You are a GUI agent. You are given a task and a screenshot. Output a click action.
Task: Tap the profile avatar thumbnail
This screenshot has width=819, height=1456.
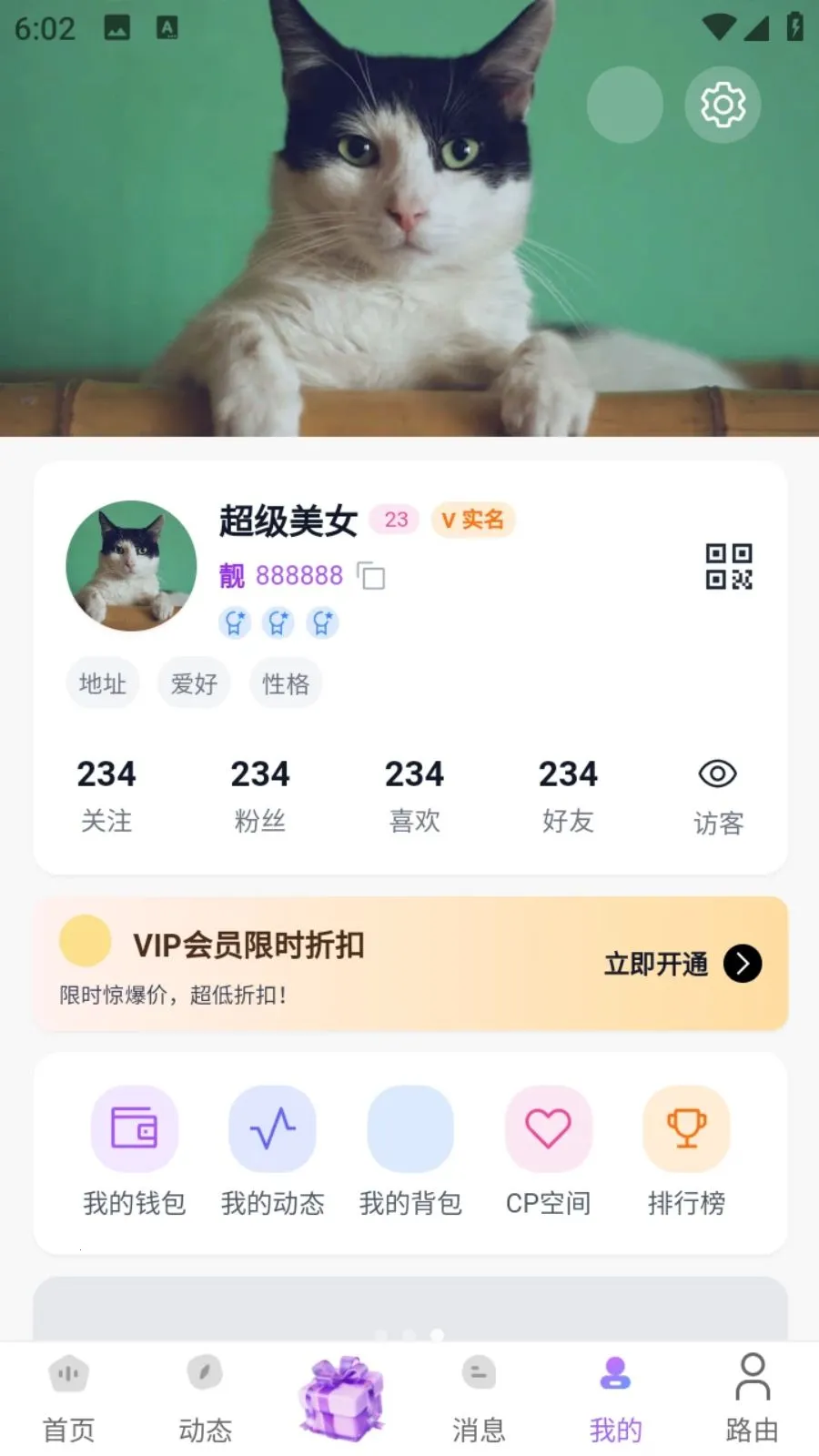(131, 565)
